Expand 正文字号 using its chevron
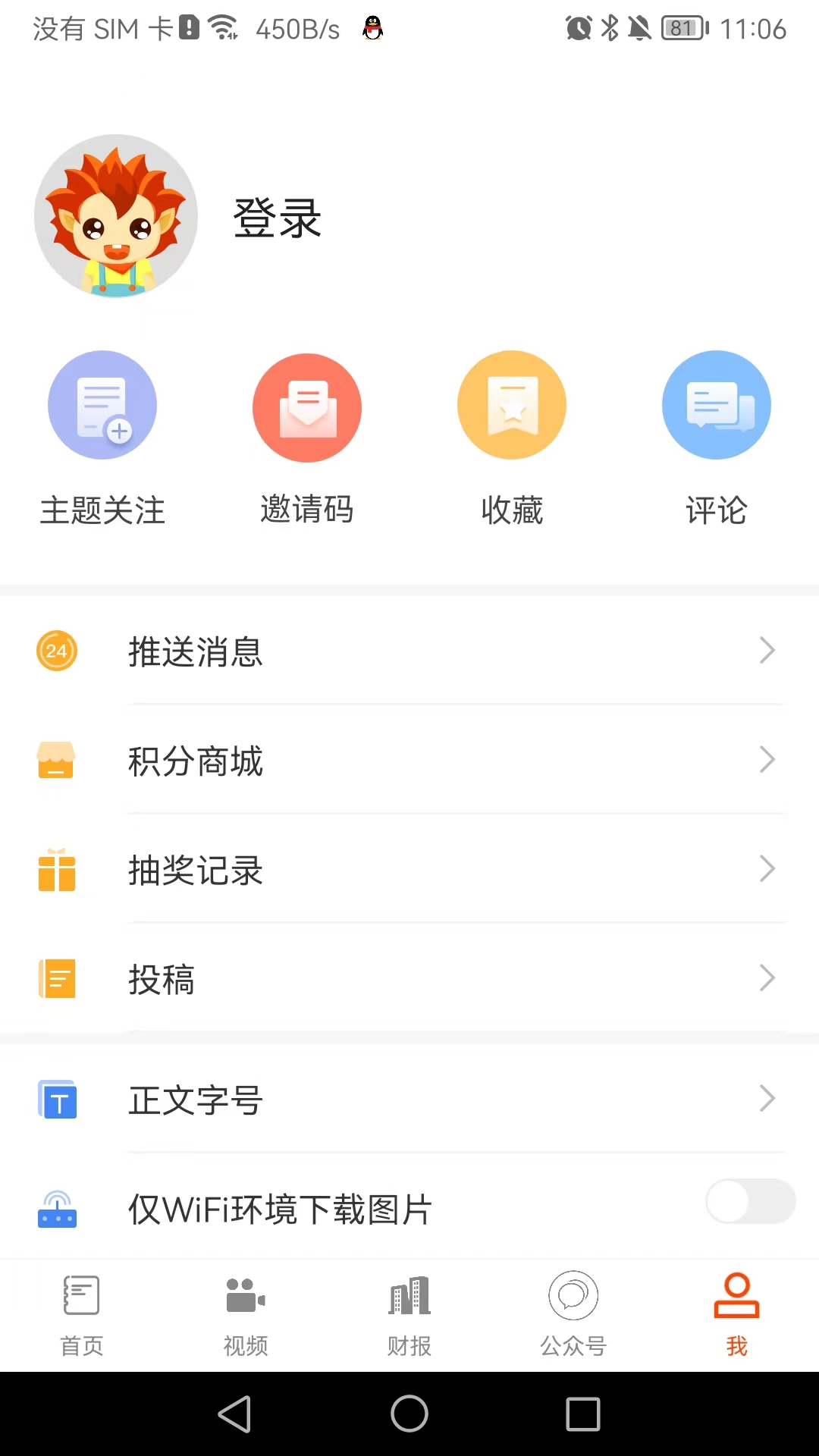 tap(767, 1098)
